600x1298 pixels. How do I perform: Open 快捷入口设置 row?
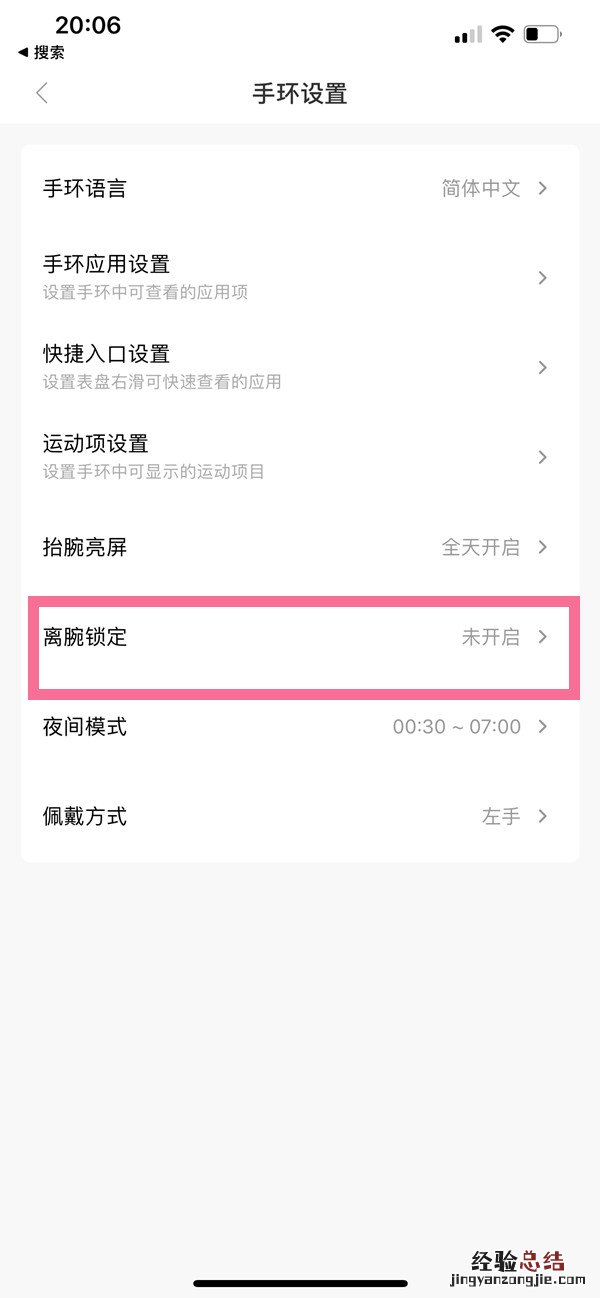(300, 367)
